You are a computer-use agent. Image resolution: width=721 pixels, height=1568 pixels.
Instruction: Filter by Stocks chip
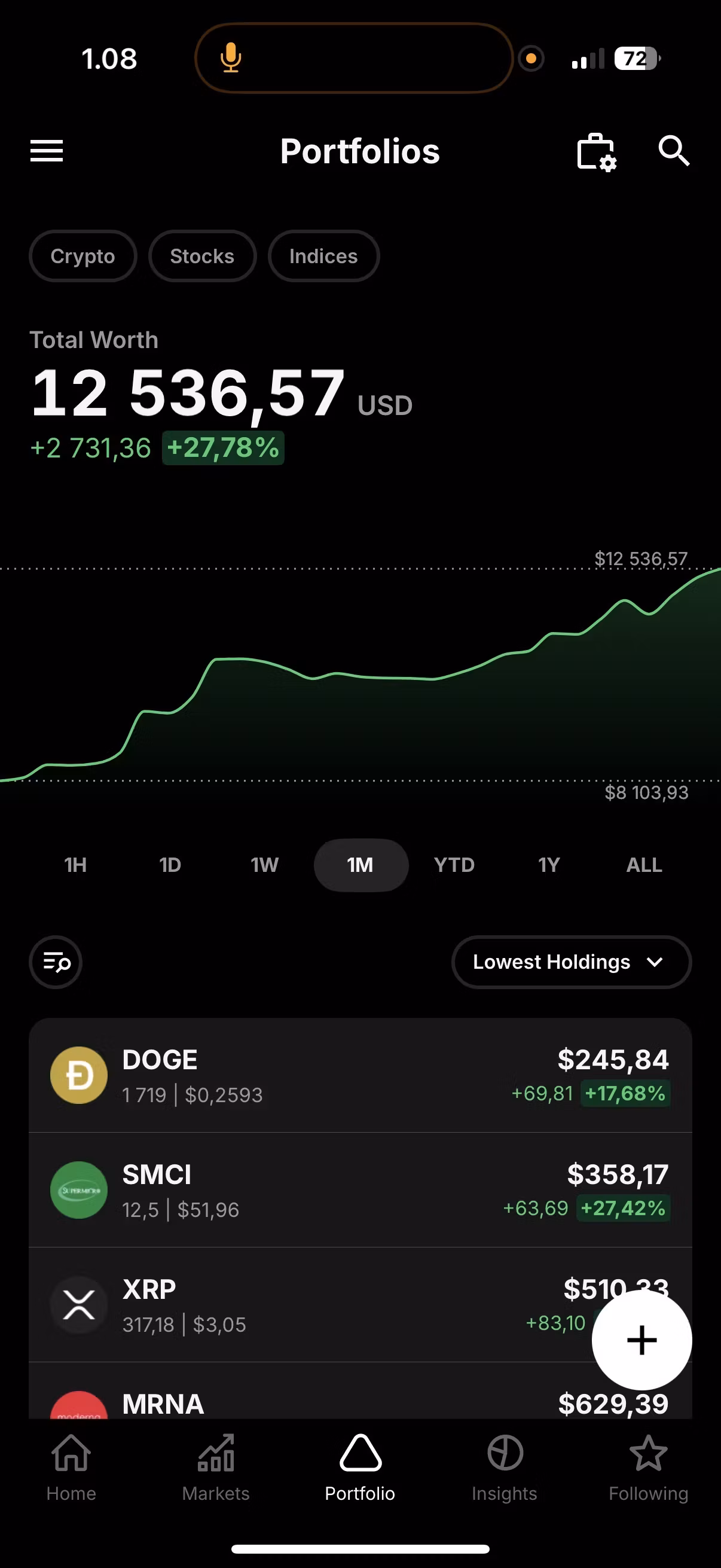202,257
